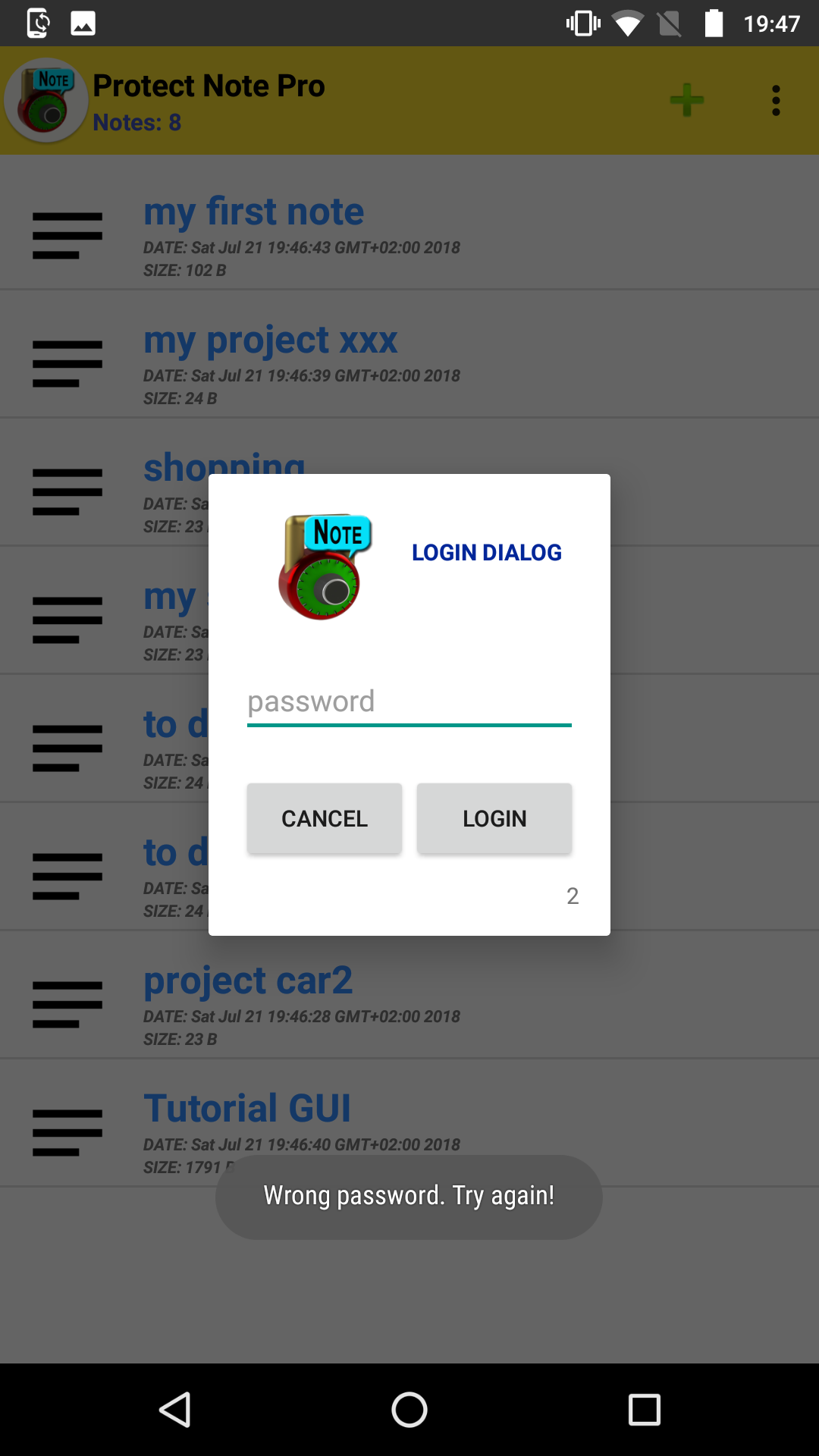
Task: Go back using system back button
Action: coord(175,1410)
